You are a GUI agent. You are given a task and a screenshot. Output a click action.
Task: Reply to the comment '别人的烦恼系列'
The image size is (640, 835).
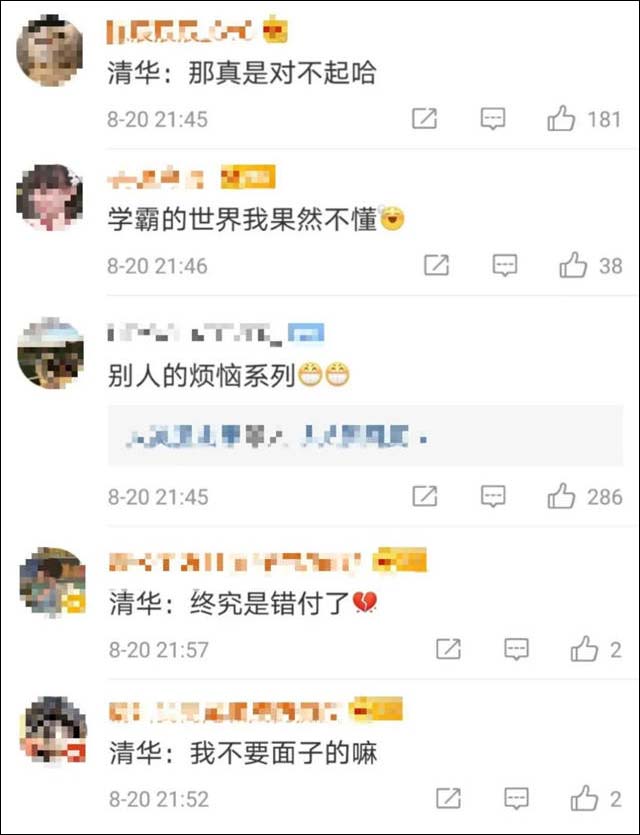[493, 496]
